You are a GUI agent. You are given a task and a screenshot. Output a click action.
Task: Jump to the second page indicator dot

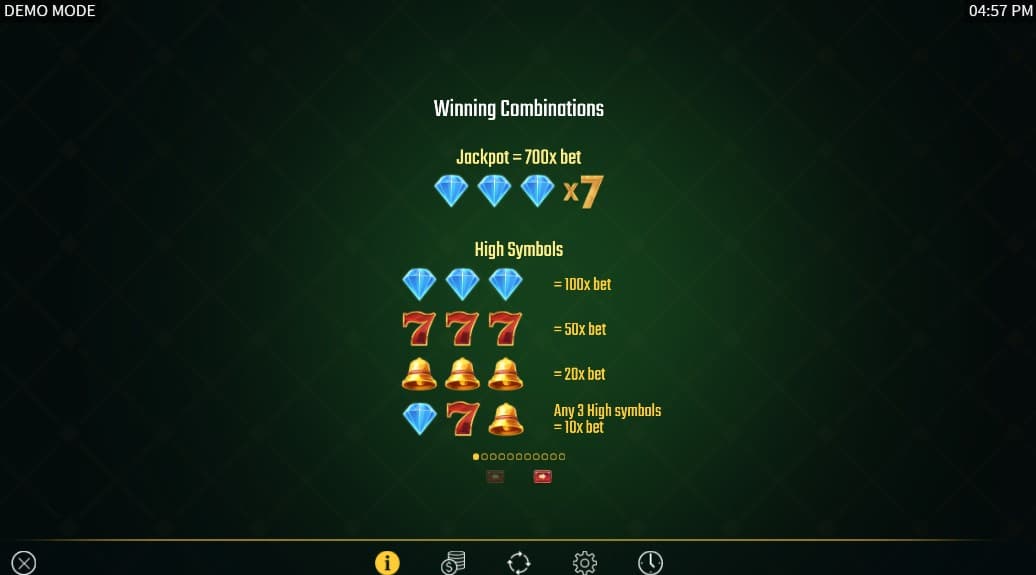(x=485, y=456)
